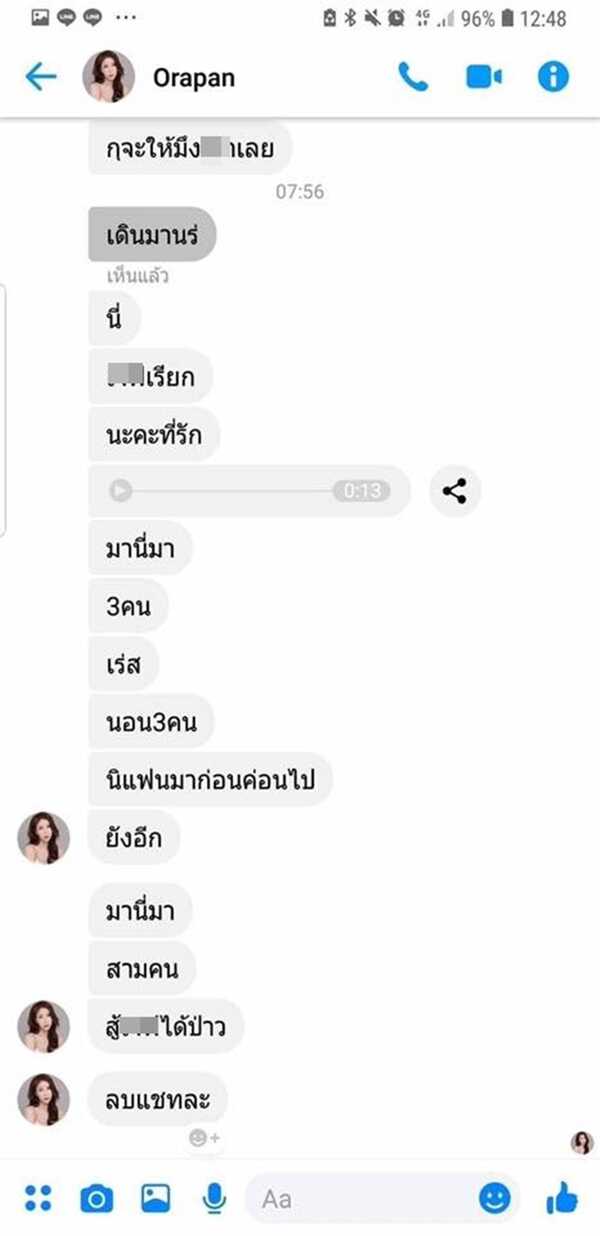
Task: Focus the Aa message text field
Action: pyautogui.click(x=360, y=1198)
